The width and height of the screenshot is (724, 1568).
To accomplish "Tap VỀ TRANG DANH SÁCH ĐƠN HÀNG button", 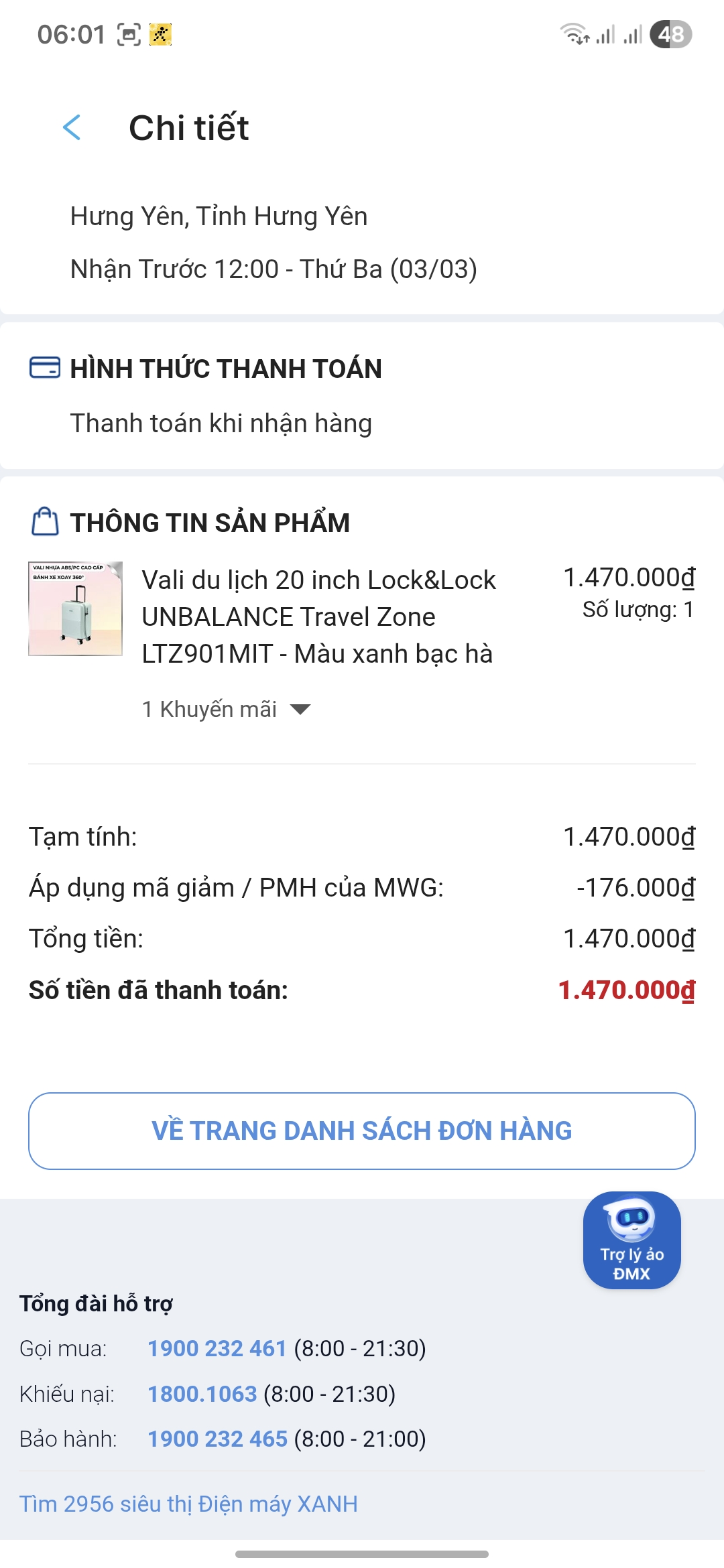I will point(362,1131).
